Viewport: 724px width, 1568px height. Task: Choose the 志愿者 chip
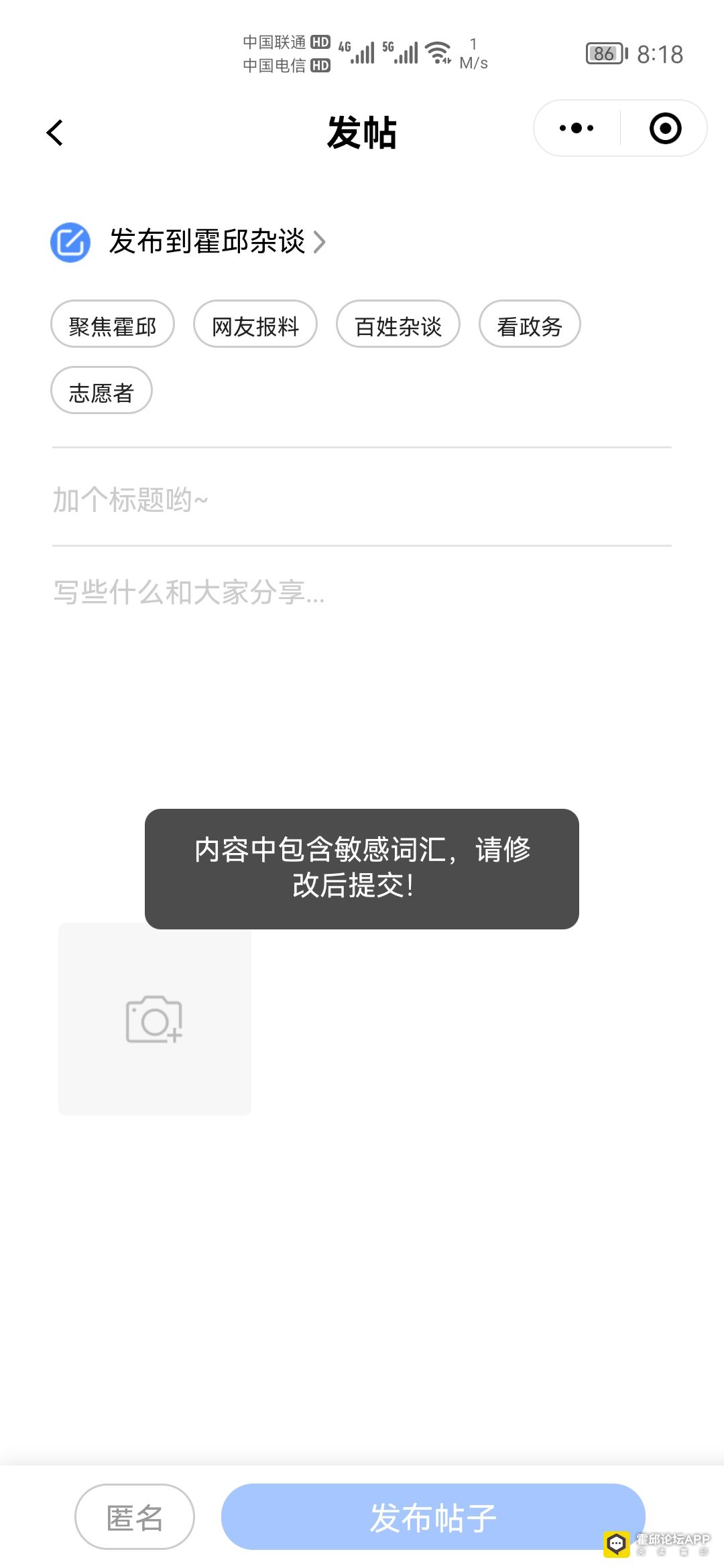(102, 390)
